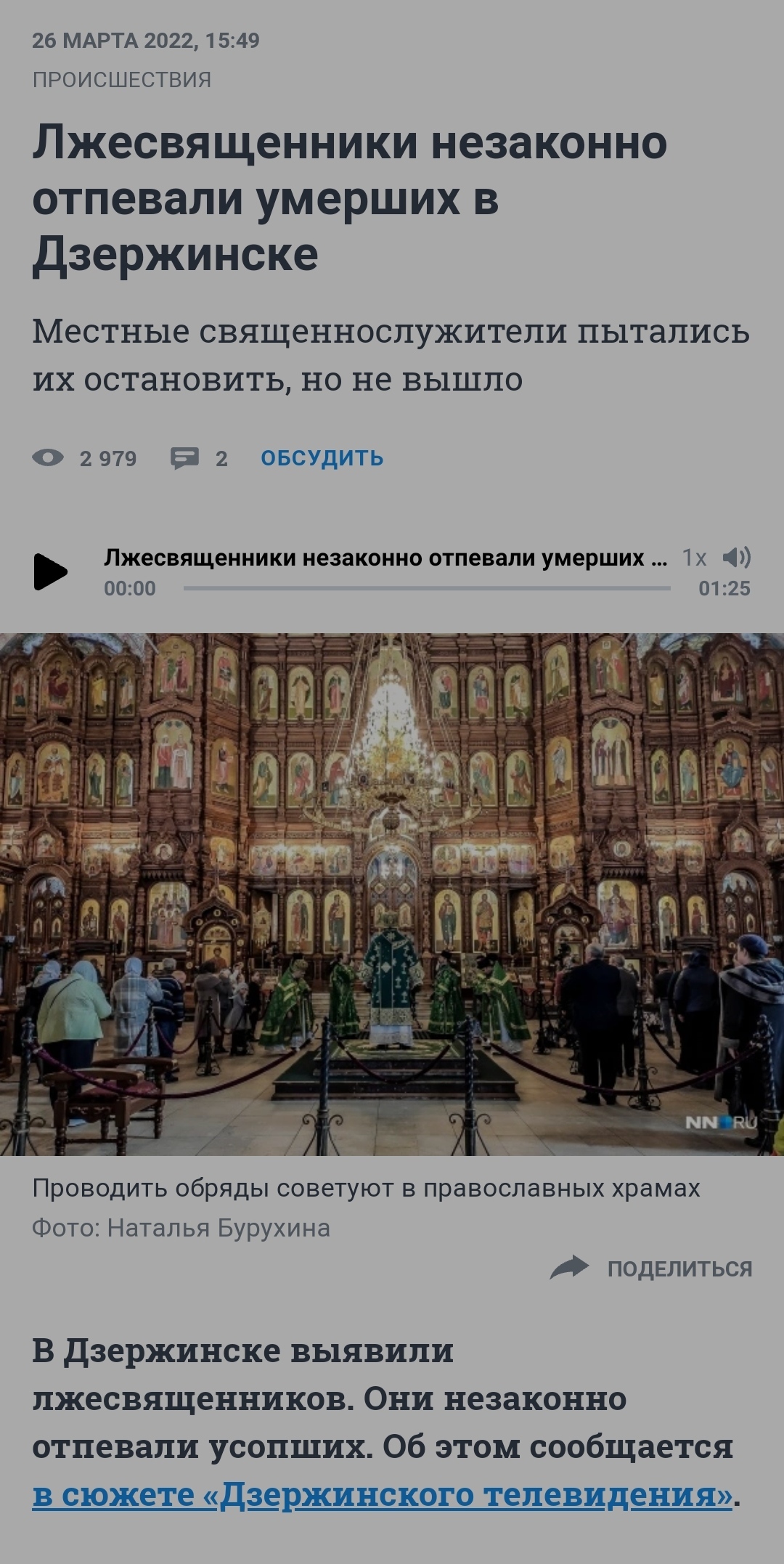Screen dimensions: 784x1564
Task: Share the article via ПОДЕЛИТЬСЯ
Action: pos(651,1268)
